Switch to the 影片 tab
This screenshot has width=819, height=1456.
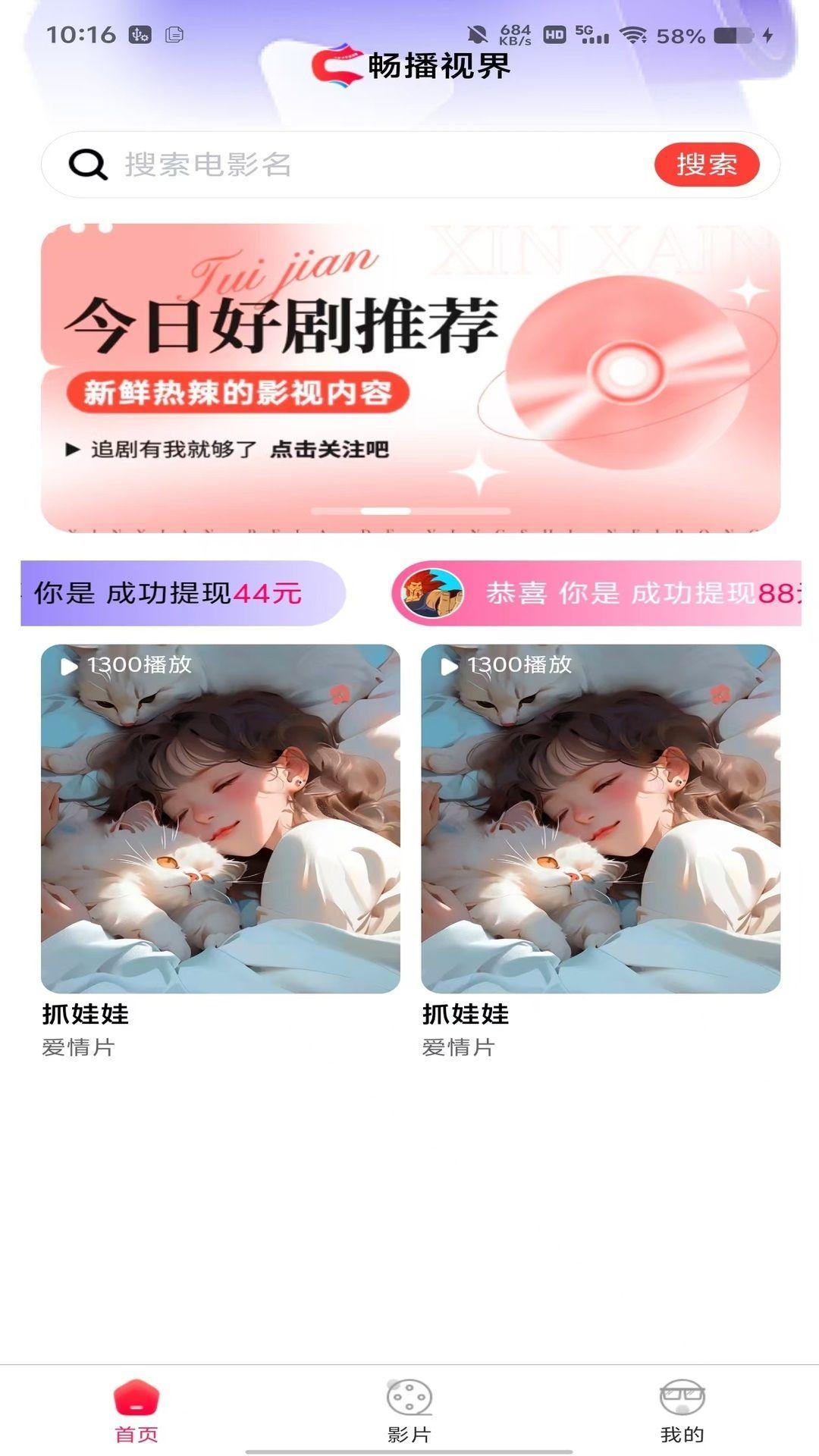(409, 1426)
